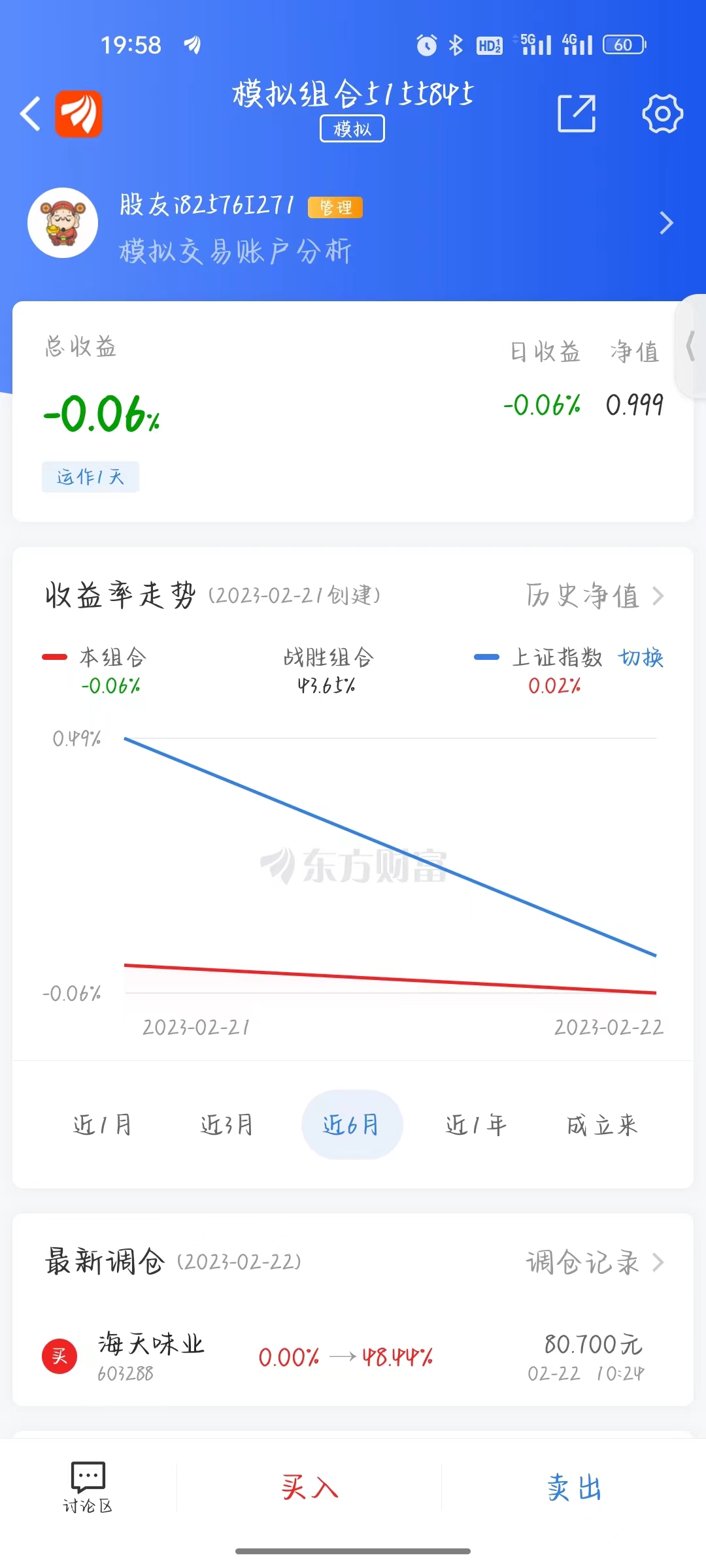
Task: Select the 近1月 time range
Action: [x=103, y=1125]
